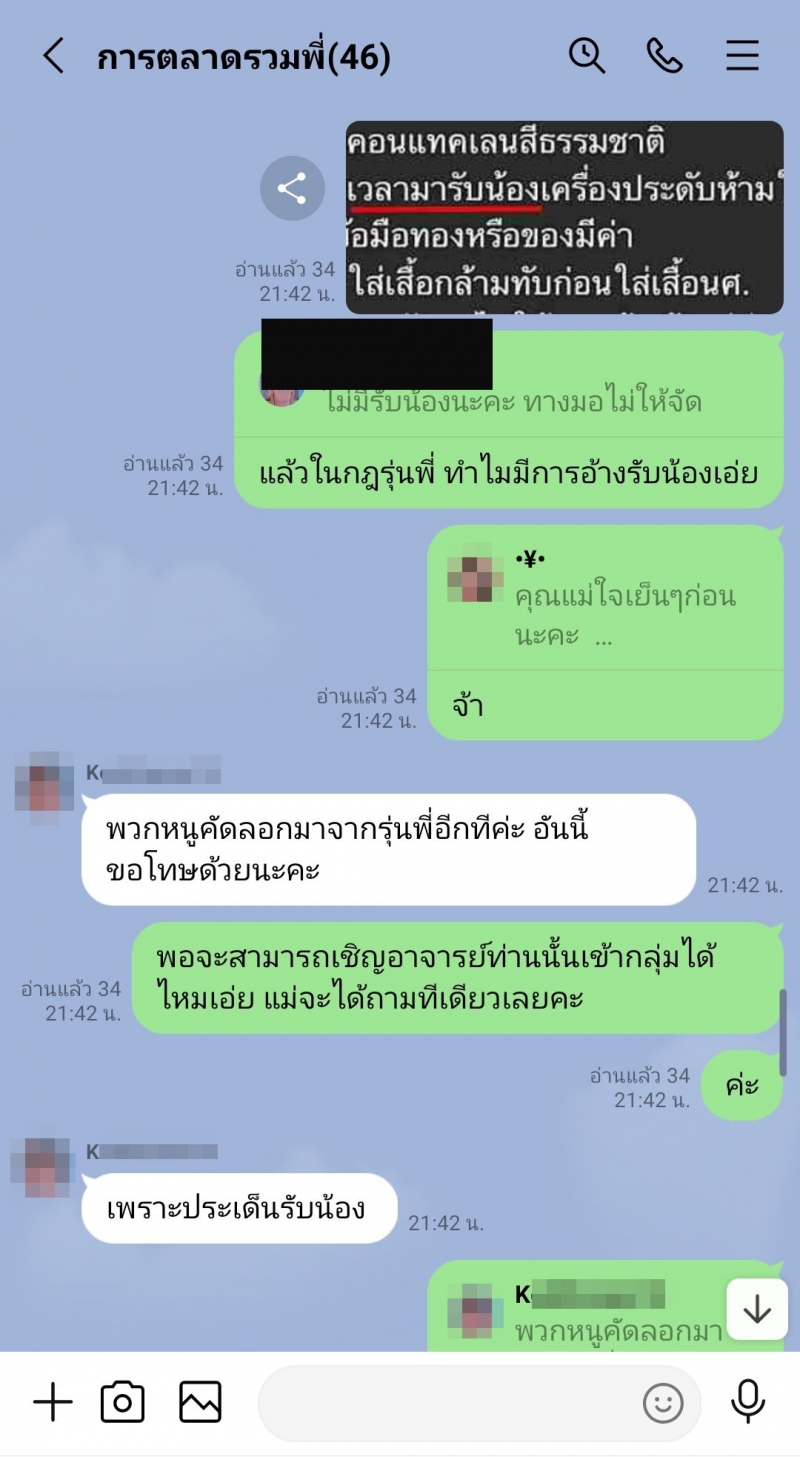Record a voice message
This screenshot has width=800, height=1457.
(x=748, y=1402)
